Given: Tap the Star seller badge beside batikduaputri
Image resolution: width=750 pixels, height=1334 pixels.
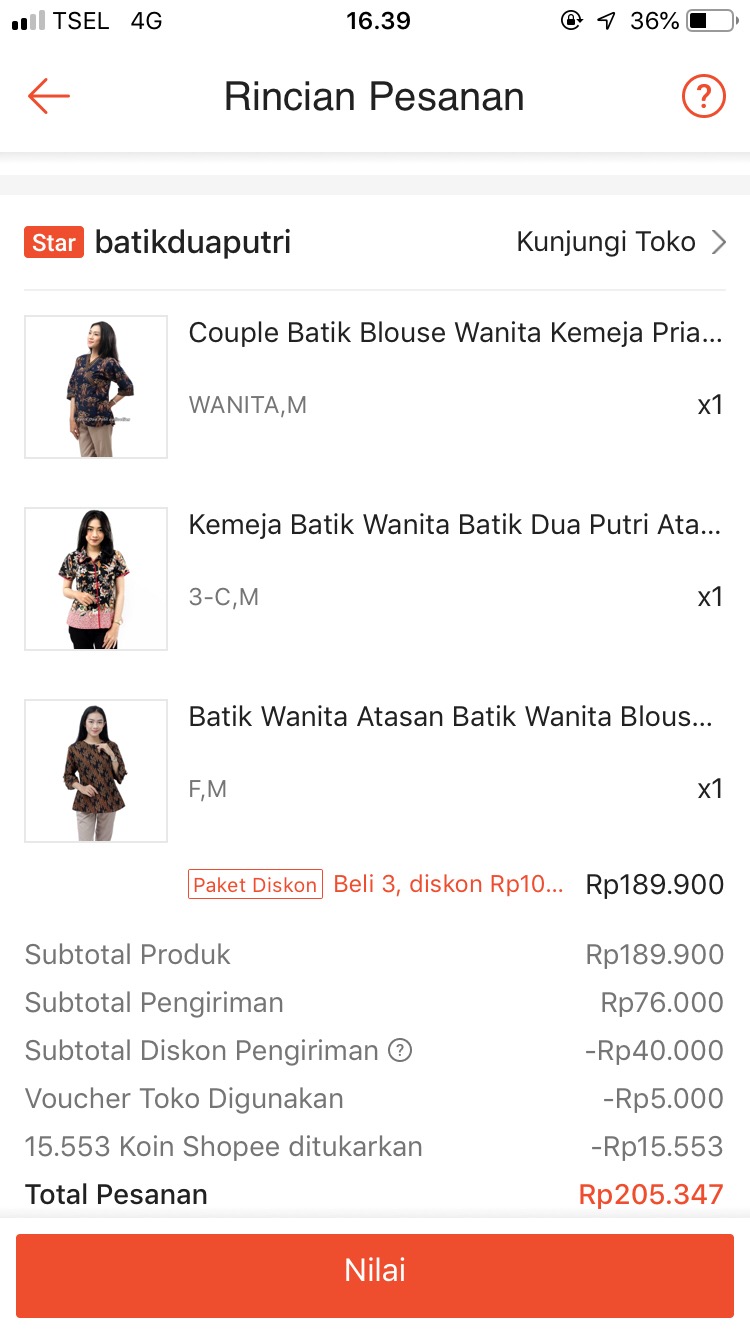Looking at the screenshot, I should pos(53,242).
